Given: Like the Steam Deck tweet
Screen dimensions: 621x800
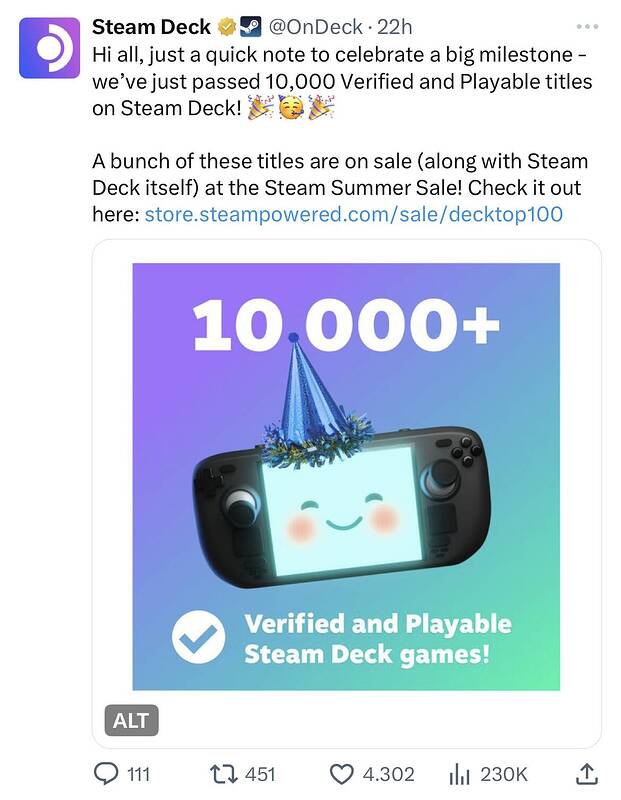Looking at the screenshot, I should 343,773.
